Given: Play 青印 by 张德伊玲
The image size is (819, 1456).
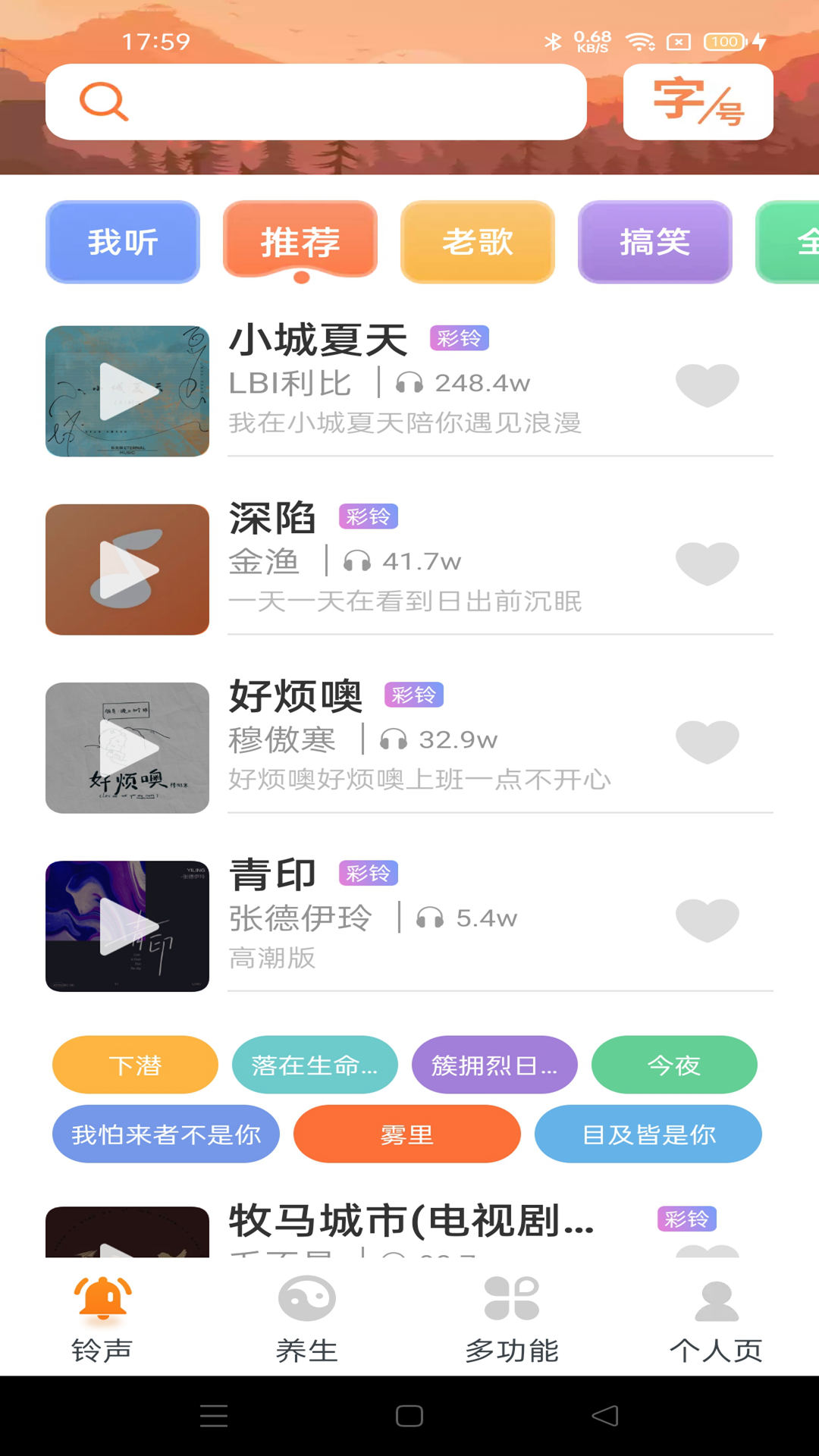Looking at the screenshot, I should click(127, 926).
